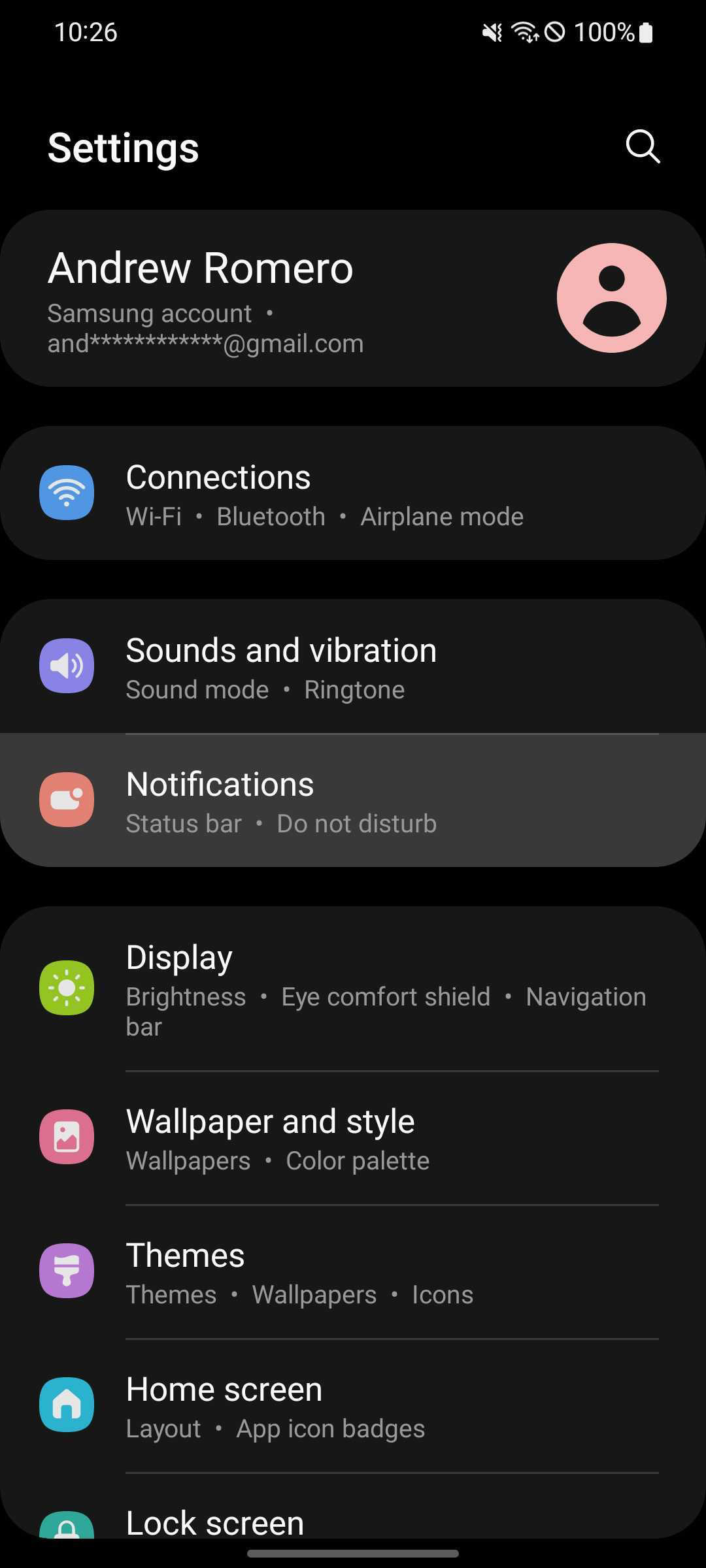Open the settings search
The width and height of the screenshot is (706, 1568).
tap(643, 146)
